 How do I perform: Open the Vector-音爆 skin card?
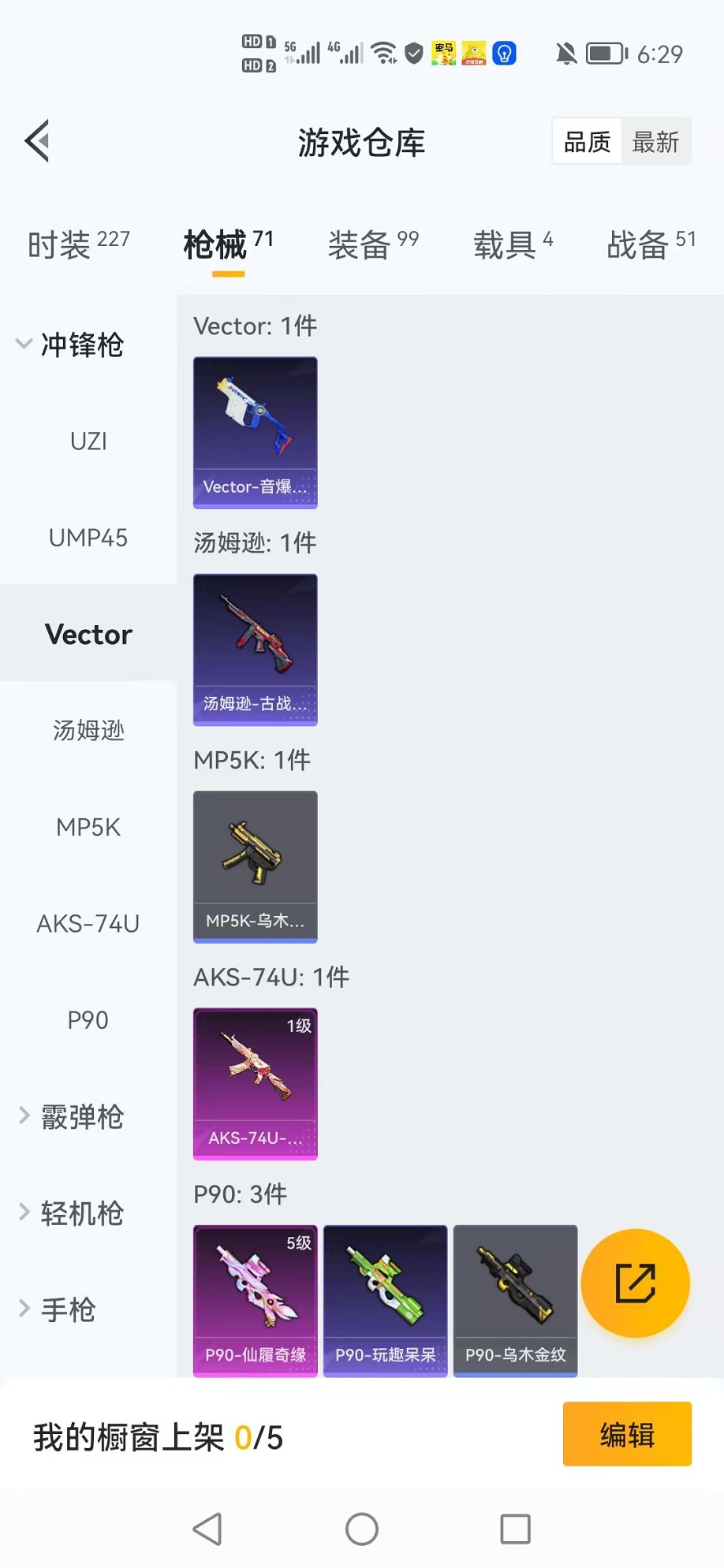point(256,432)
